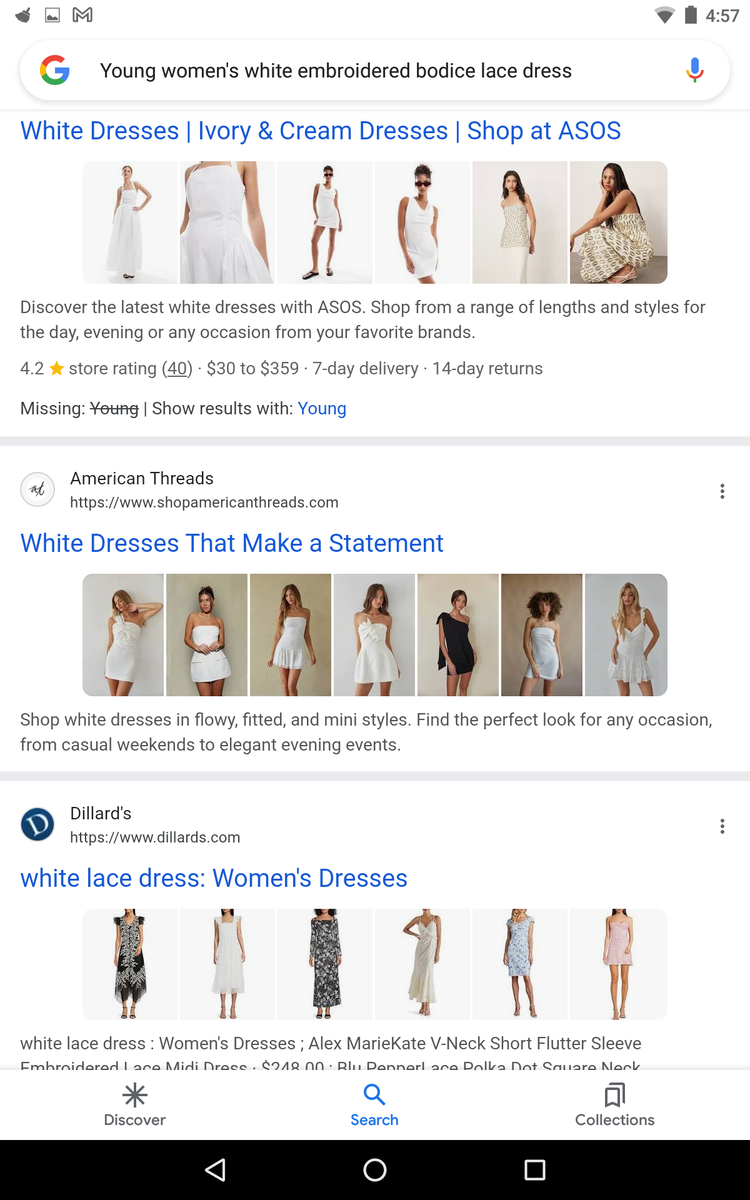Open the American Threads black dress thumbnail
The height and width of the screenshot is (1200, 750).
(458, 635)
